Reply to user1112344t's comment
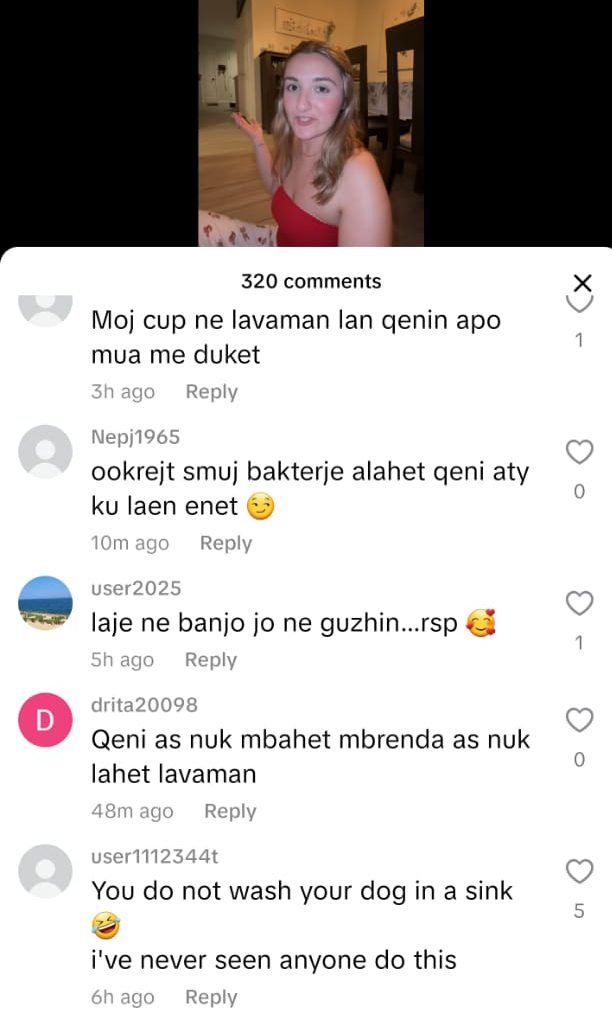This screenshot has width=612, height=1013. tap(211, 997)
